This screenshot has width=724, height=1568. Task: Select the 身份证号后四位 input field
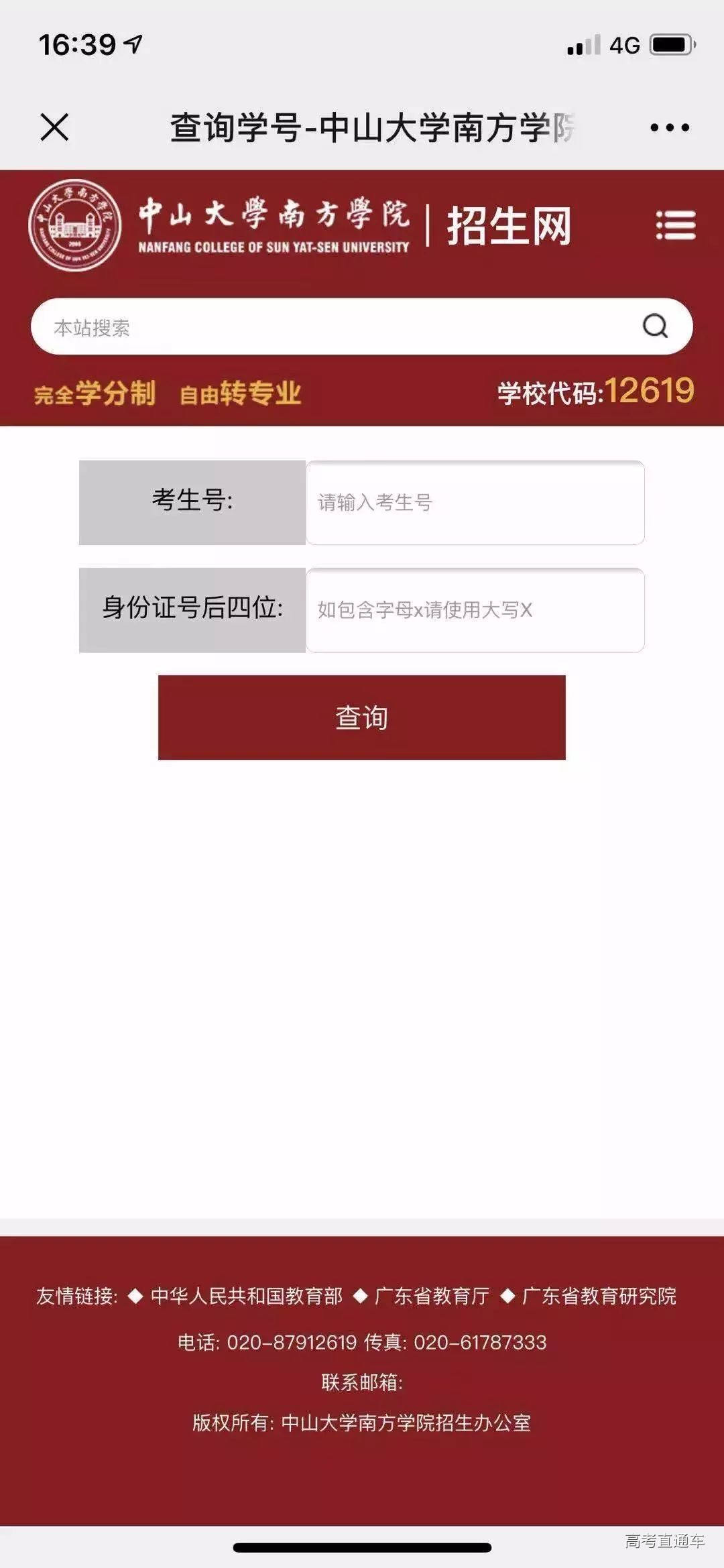tap(475, 610)
